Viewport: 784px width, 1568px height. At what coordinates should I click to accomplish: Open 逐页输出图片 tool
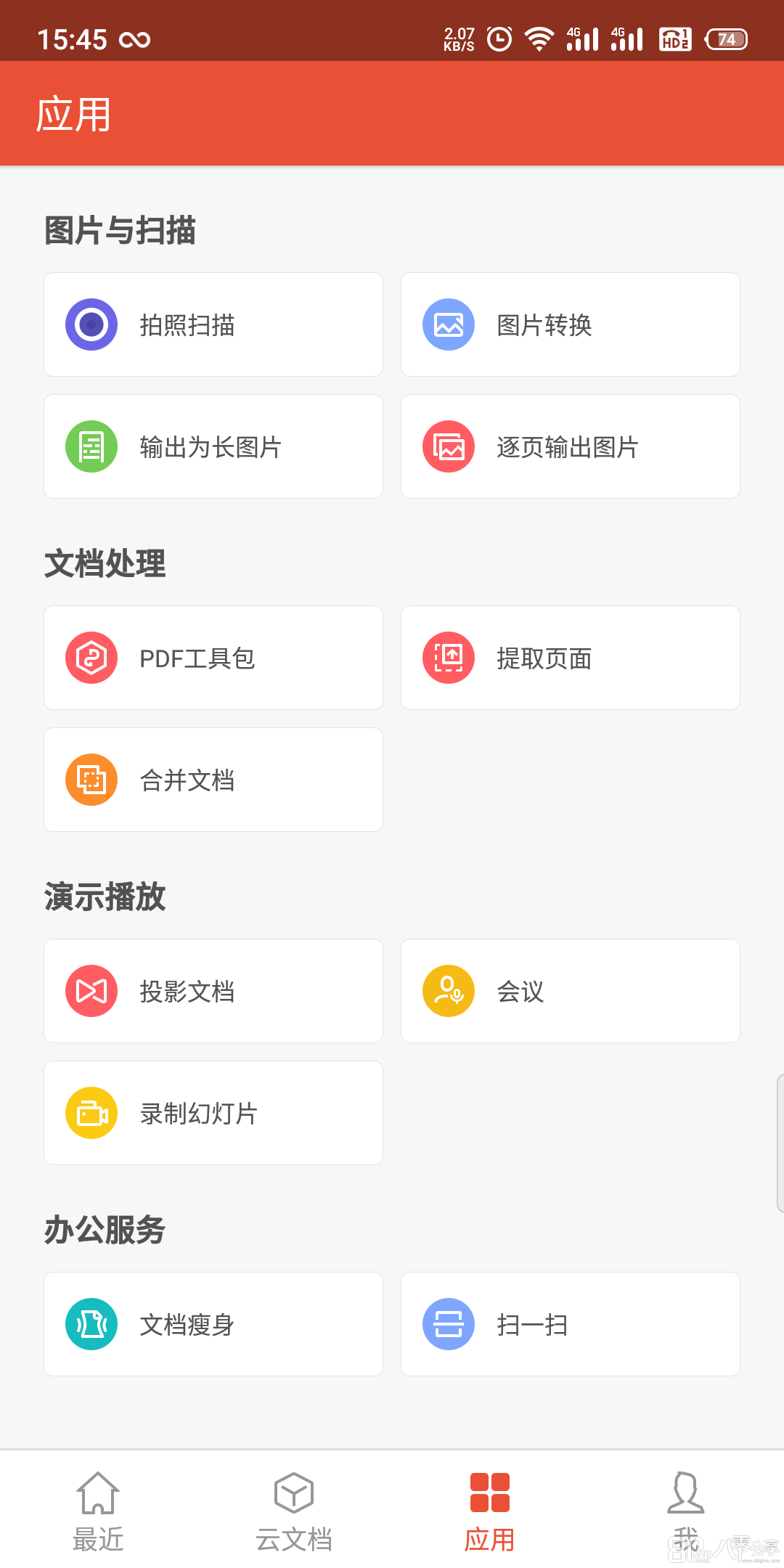[x=571, y=446]
